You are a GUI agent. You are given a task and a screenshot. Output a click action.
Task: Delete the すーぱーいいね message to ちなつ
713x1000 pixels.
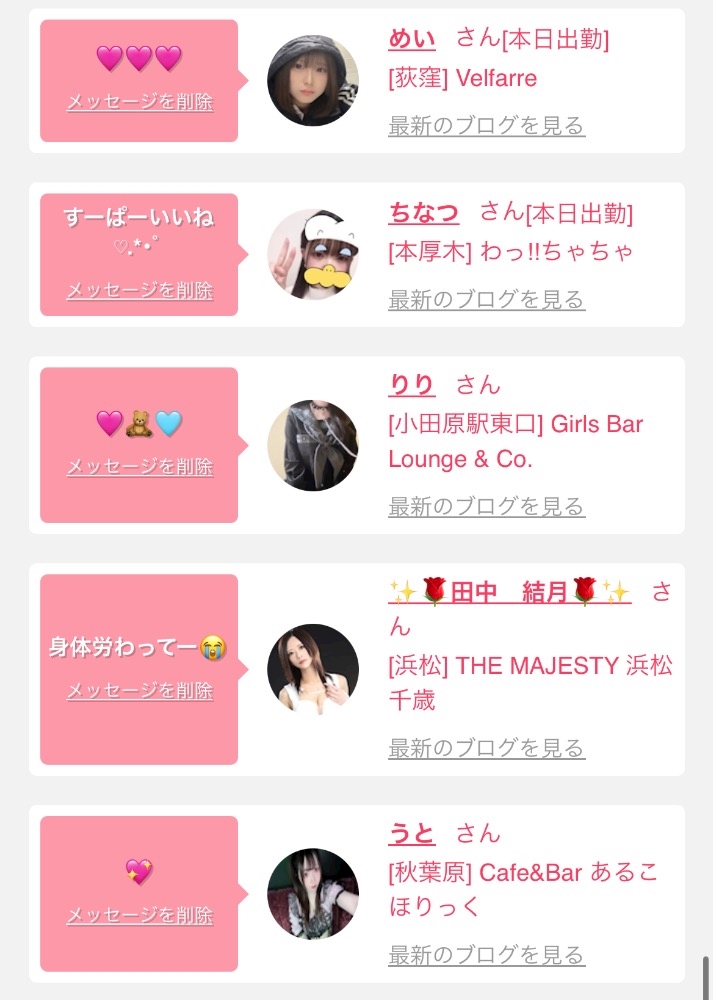140,291
